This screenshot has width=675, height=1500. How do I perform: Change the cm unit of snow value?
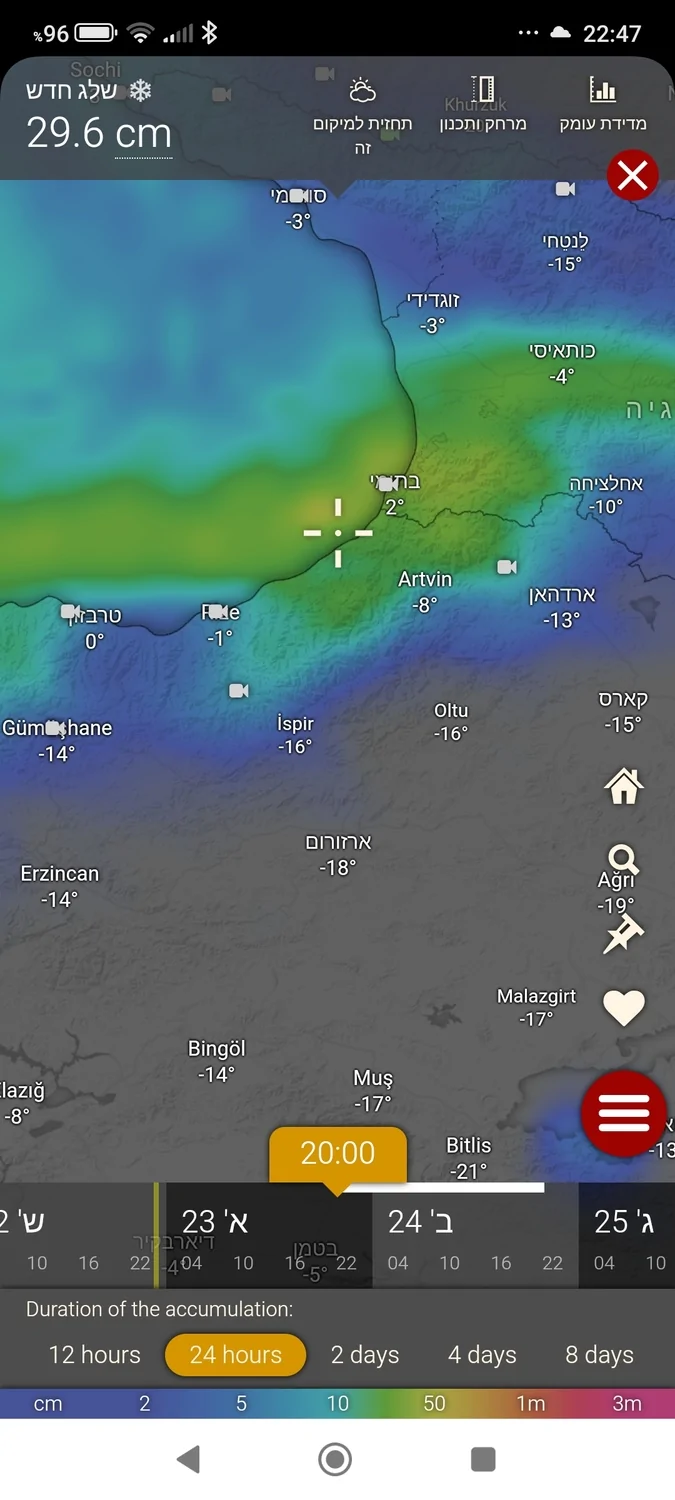[143, 134]
